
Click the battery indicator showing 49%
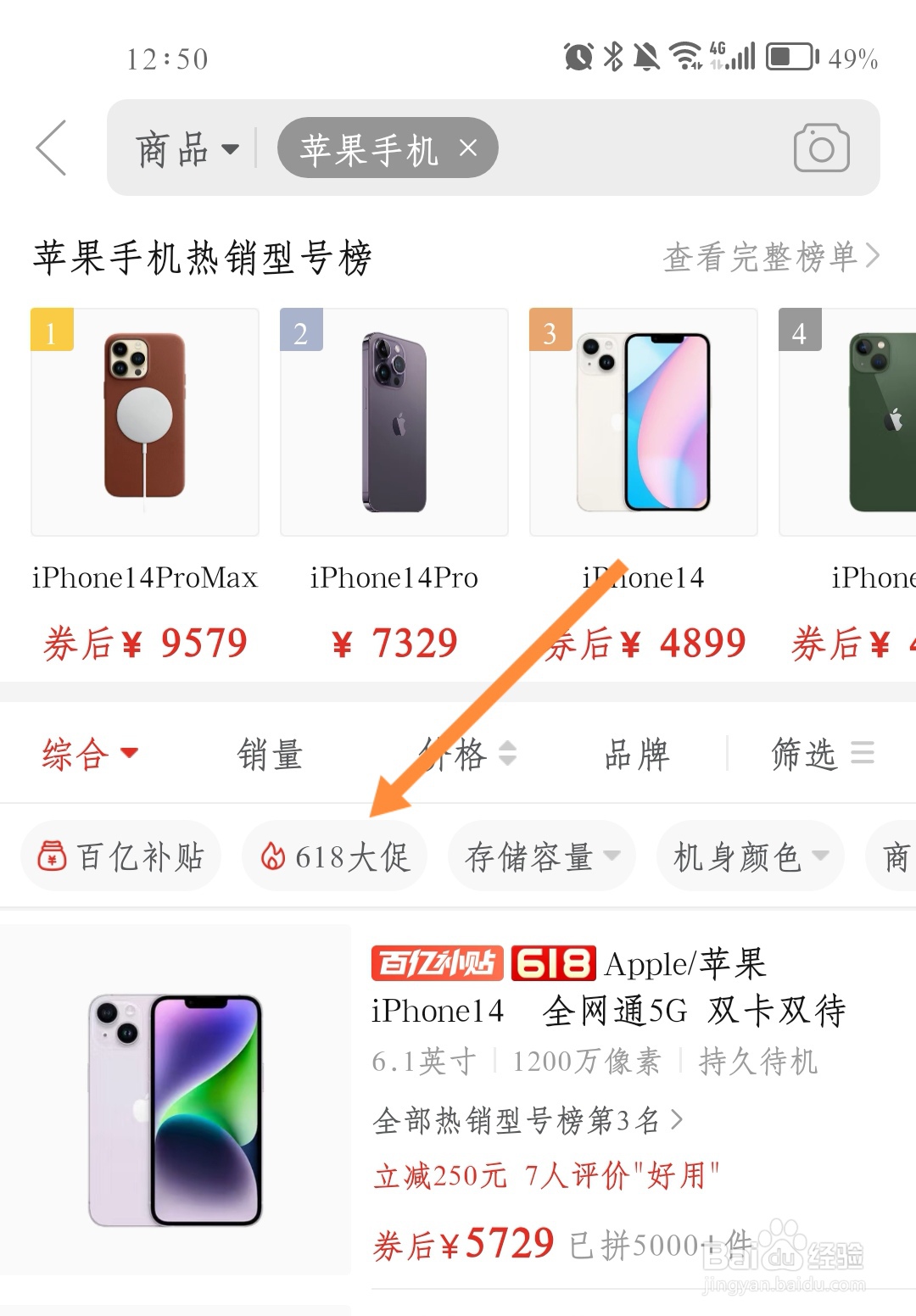coord(790,57)
